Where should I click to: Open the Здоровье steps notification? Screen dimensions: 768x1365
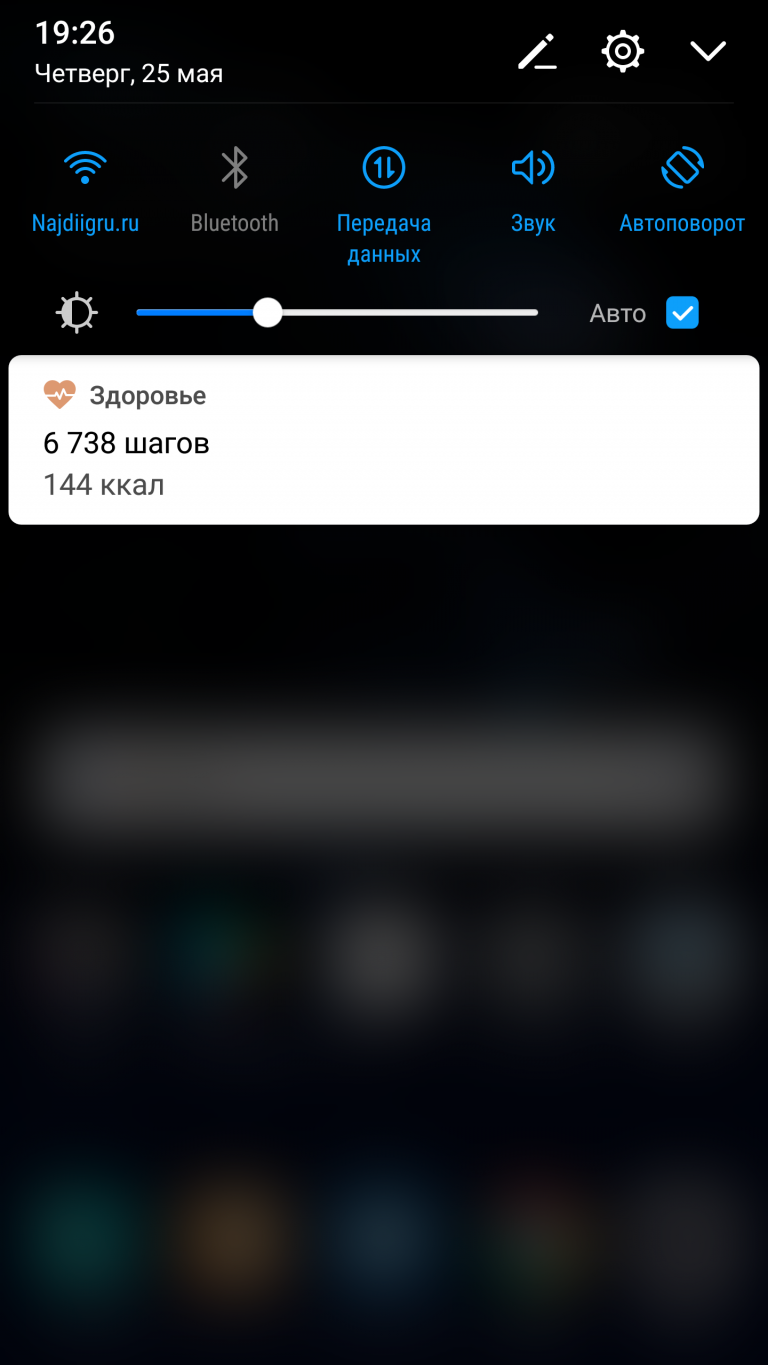(x=384, y=440)
